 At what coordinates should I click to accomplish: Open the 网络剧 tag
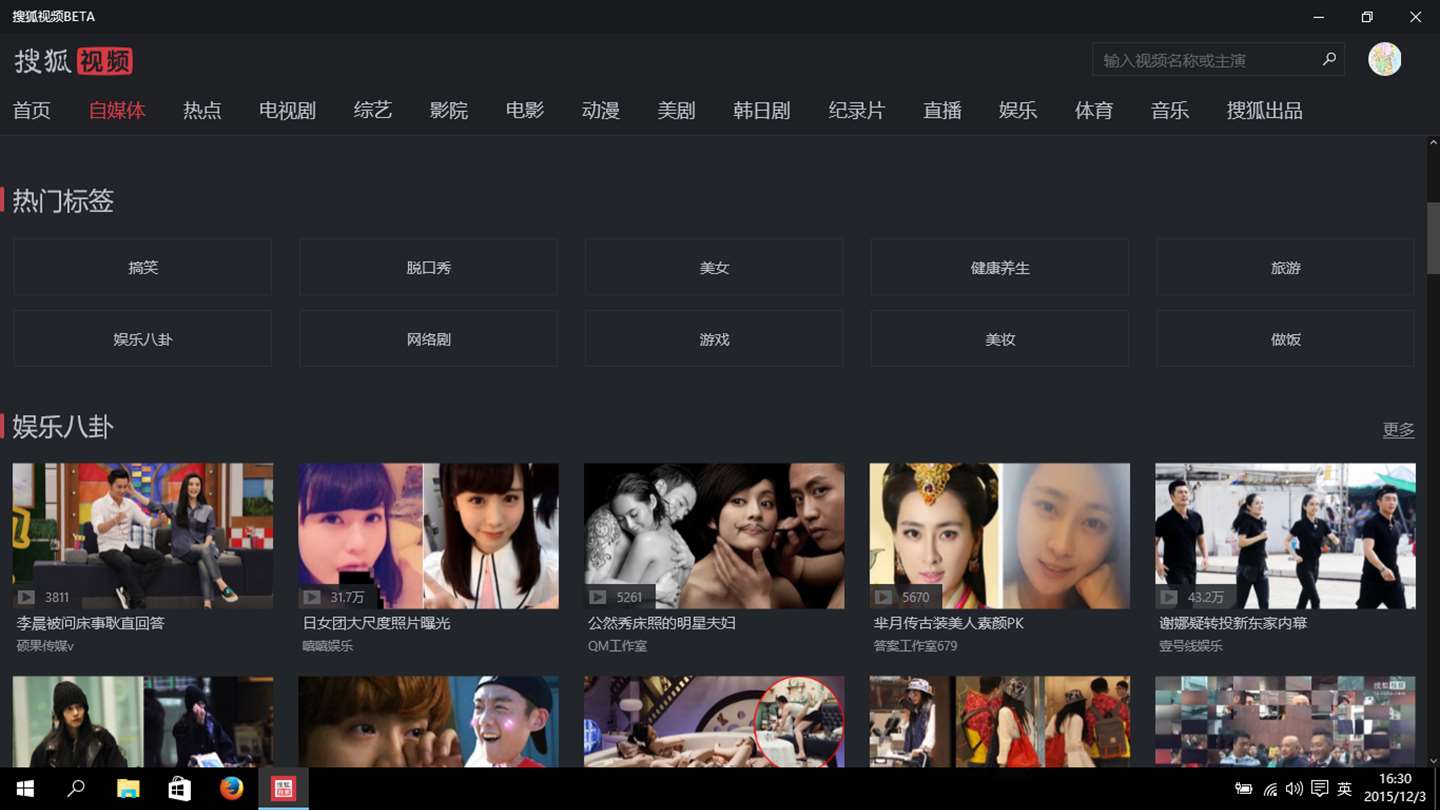coord(428,339)
